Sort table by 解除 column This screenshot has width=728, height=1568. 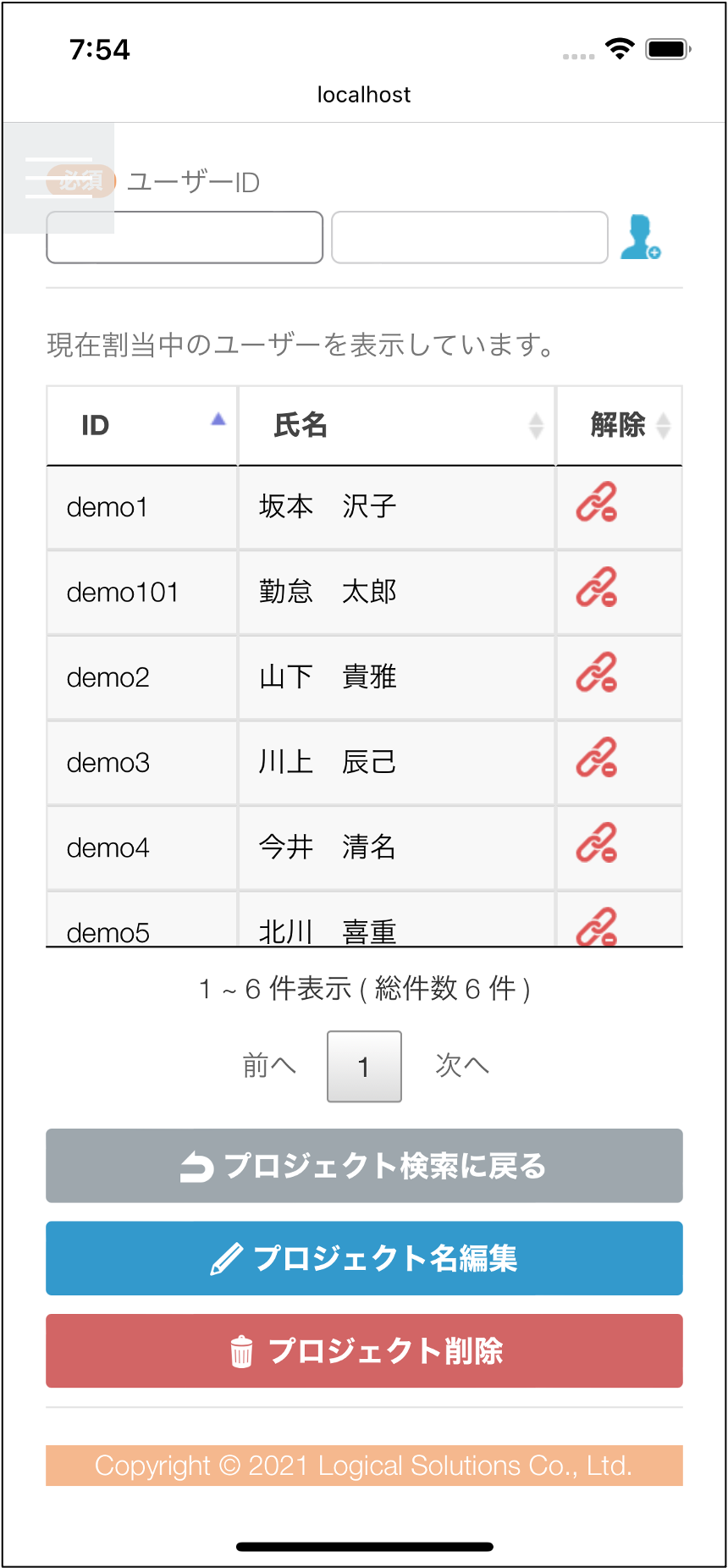[619, 425]
